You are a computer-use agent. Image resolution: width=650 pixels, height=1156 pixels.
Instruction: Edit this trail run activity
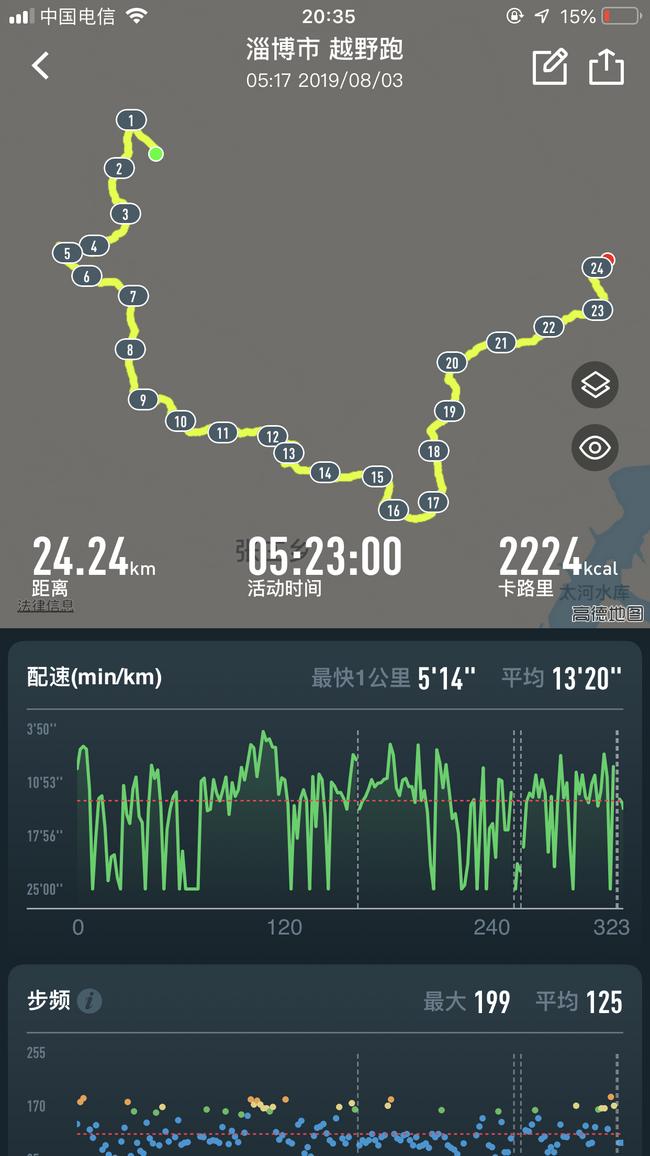tap(550, 66)
